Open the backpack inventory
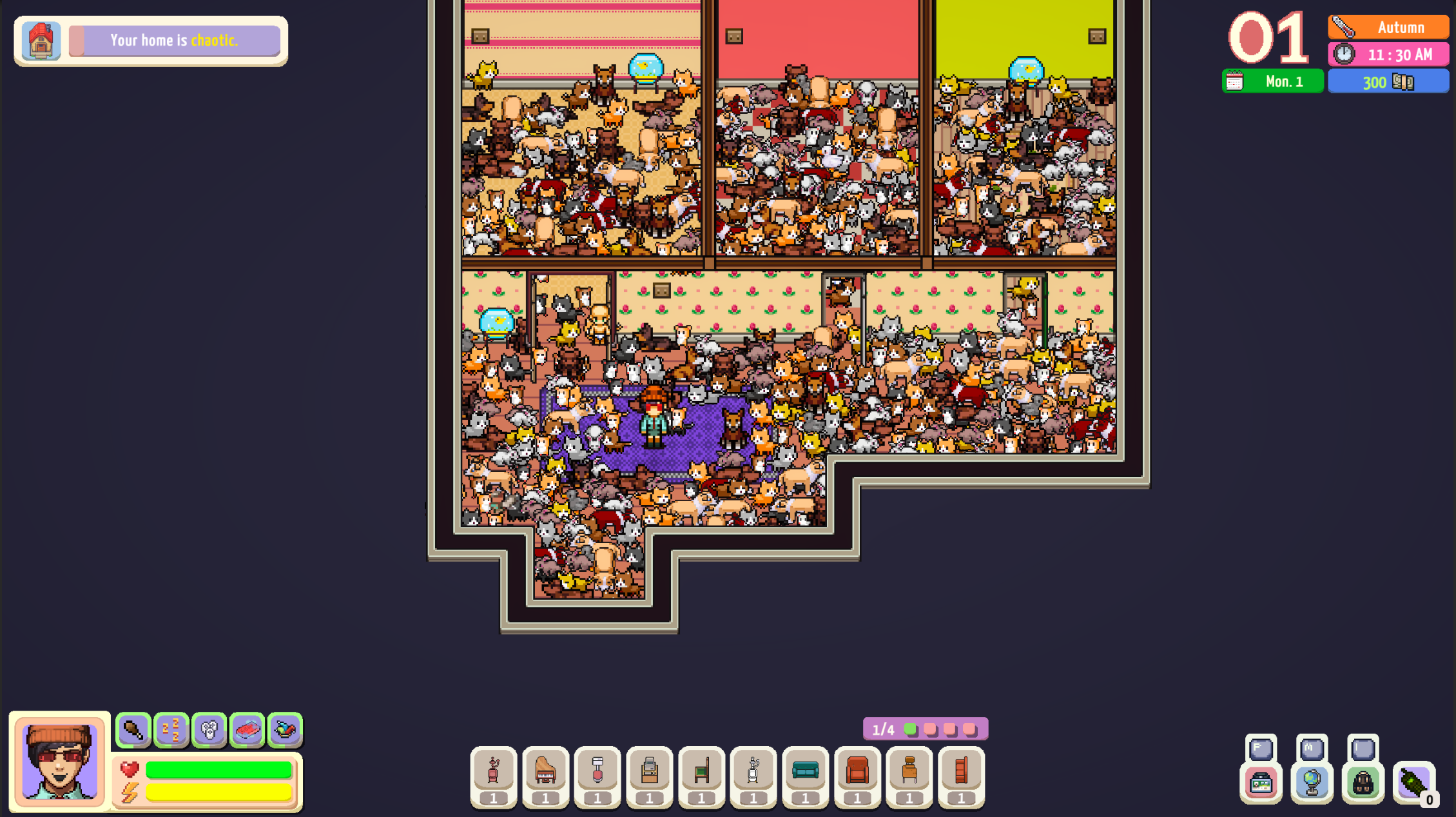The image size is (1456, 817). 1363,783
